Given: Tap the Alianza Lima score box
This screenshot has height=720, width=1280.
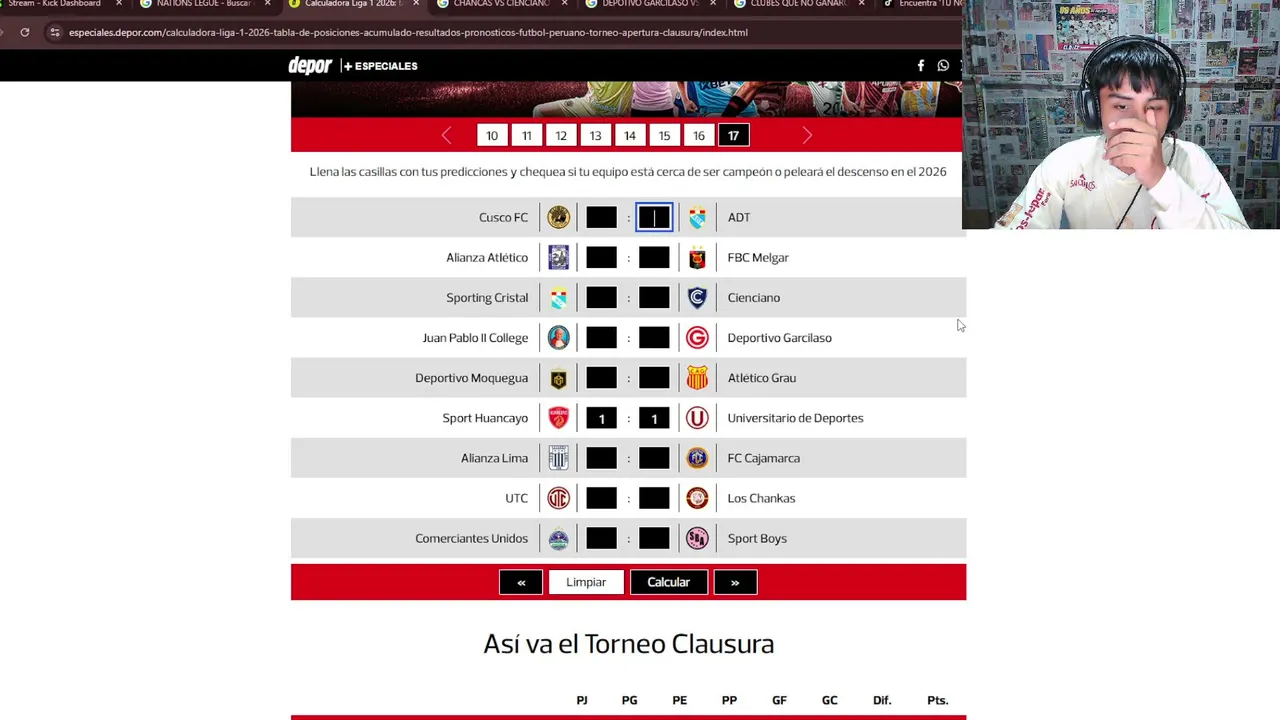Looking at the screenshot, I should click(x=601, y=458).
